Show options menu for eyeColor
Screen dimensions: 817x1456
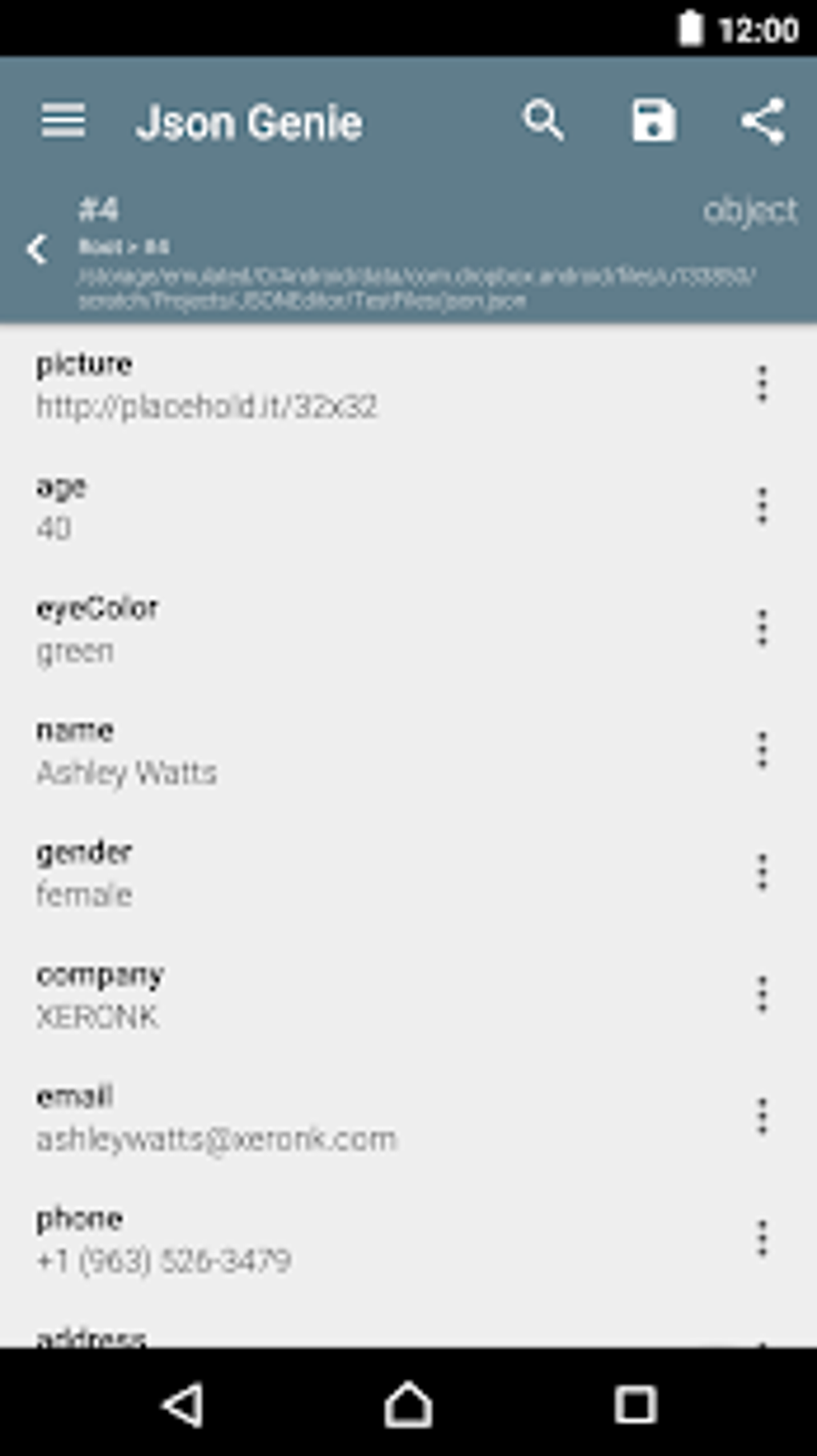click(x=763, y=628)
